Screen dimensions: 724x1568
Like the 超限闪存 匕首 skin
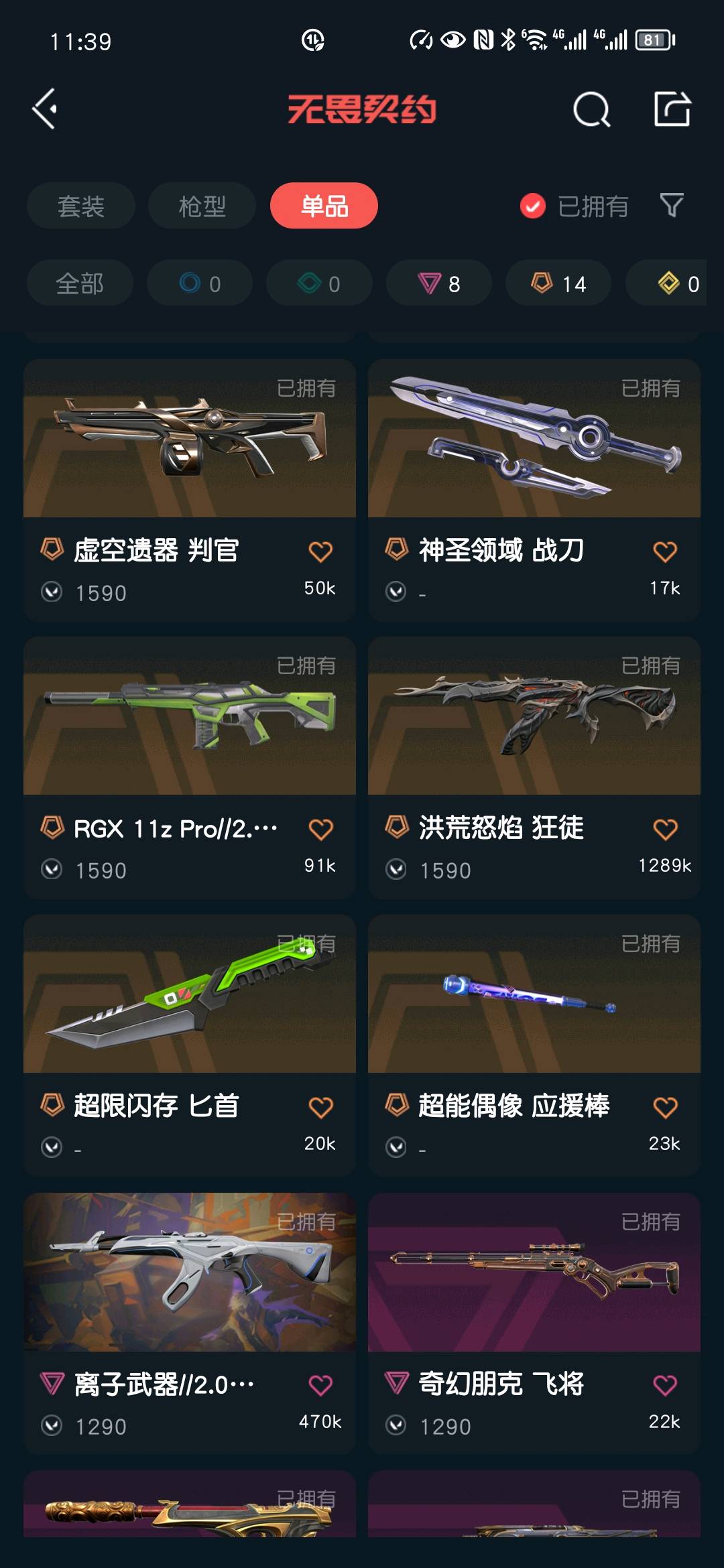(x=320, y=1108)
